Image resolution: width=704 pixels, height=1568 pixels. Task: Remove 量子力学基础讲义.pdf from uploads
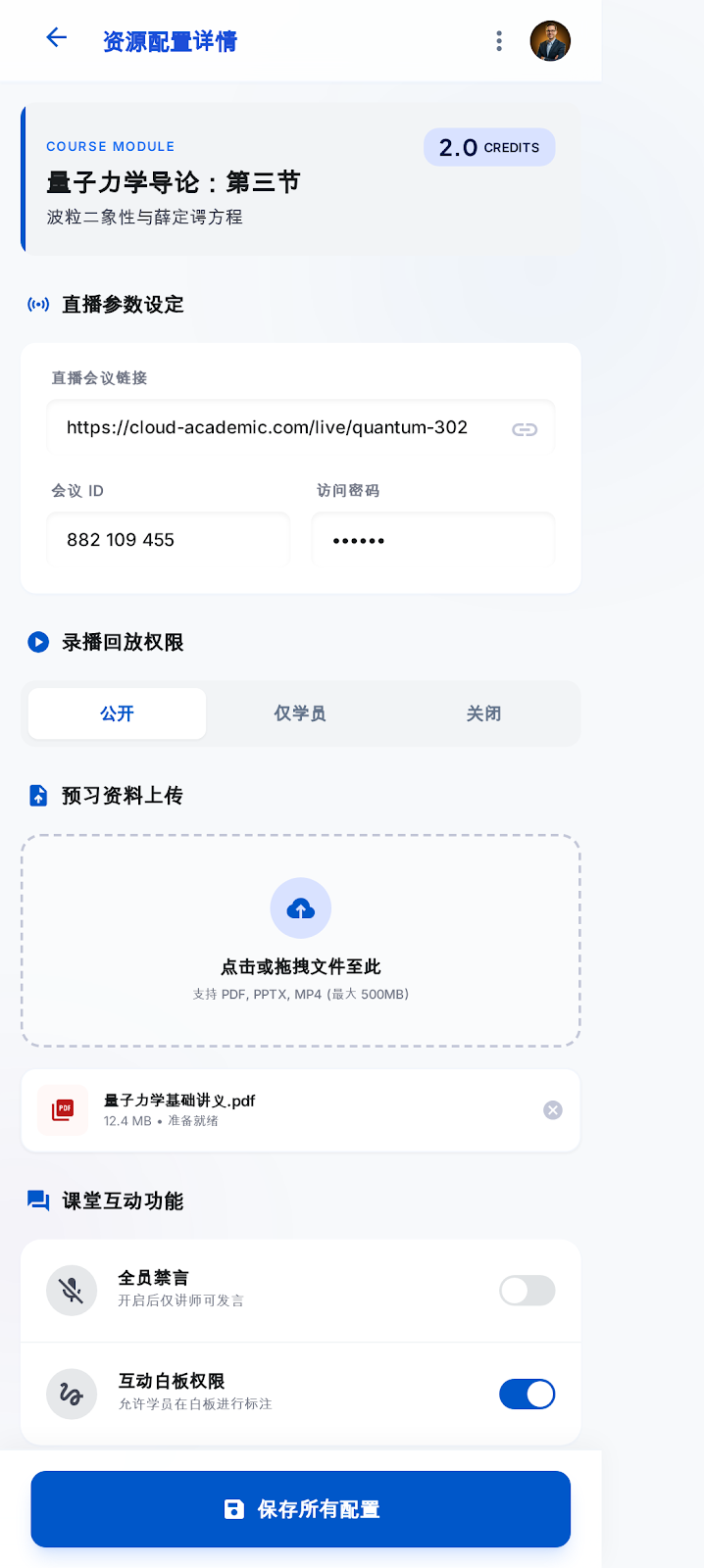point(553,1110)
